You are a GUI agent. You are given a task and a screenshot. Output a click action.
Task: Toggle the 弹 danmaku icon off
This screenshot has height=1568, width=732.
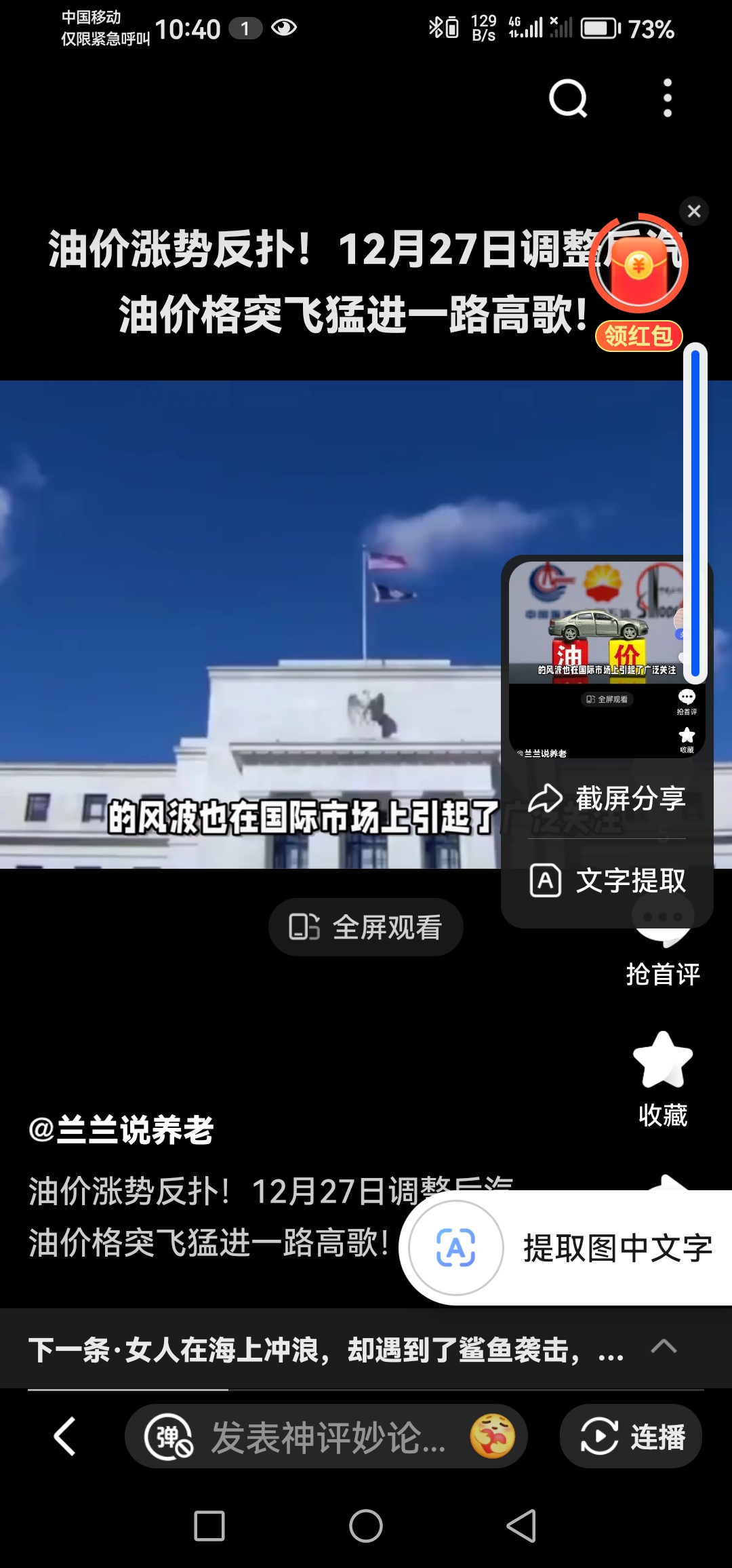click(169, 1436)
